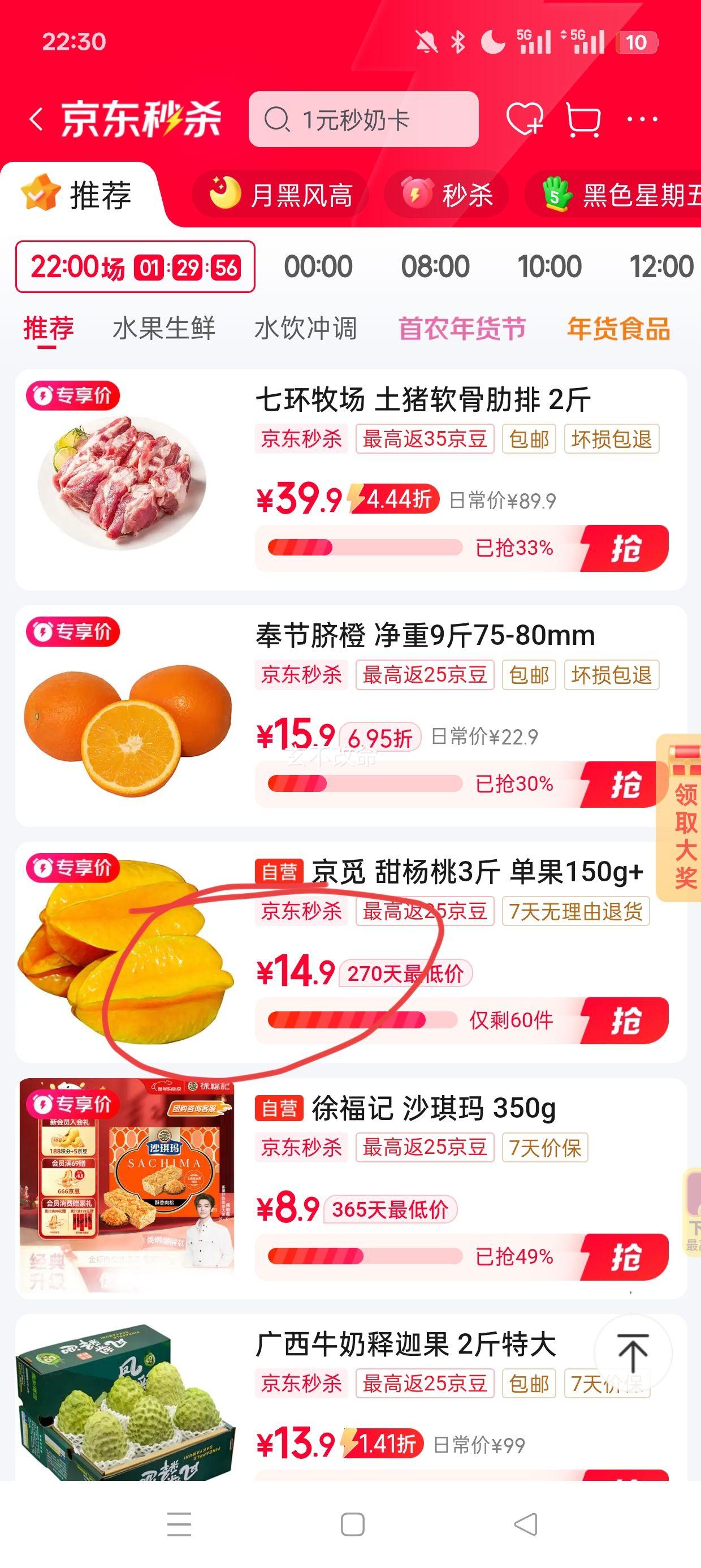Tap the search magnifier icon
701x1568 pixels.
pyautogui.click(x=279, y=120)
